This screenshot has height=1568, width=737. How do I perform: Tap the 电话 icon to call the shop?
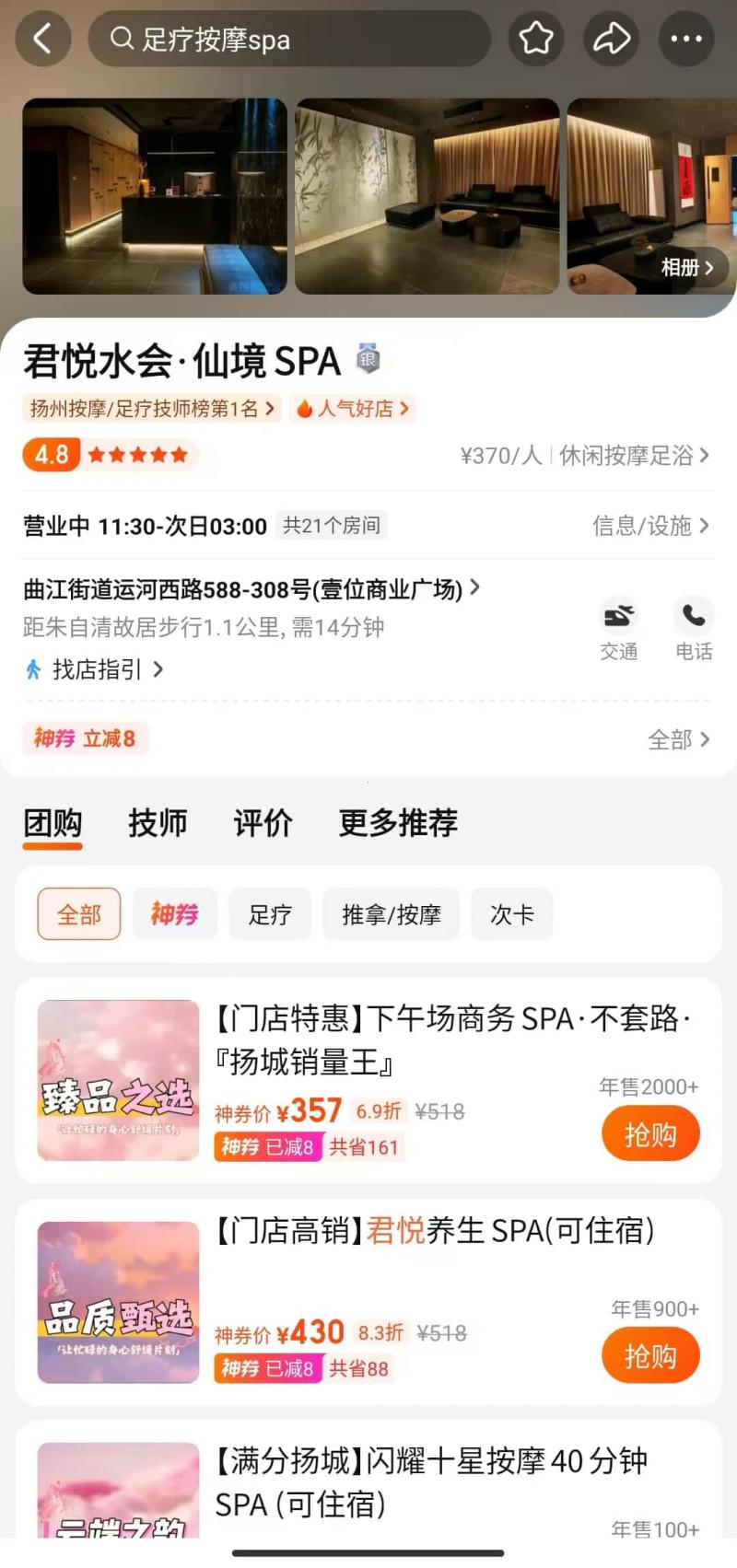tap(693, 616)
